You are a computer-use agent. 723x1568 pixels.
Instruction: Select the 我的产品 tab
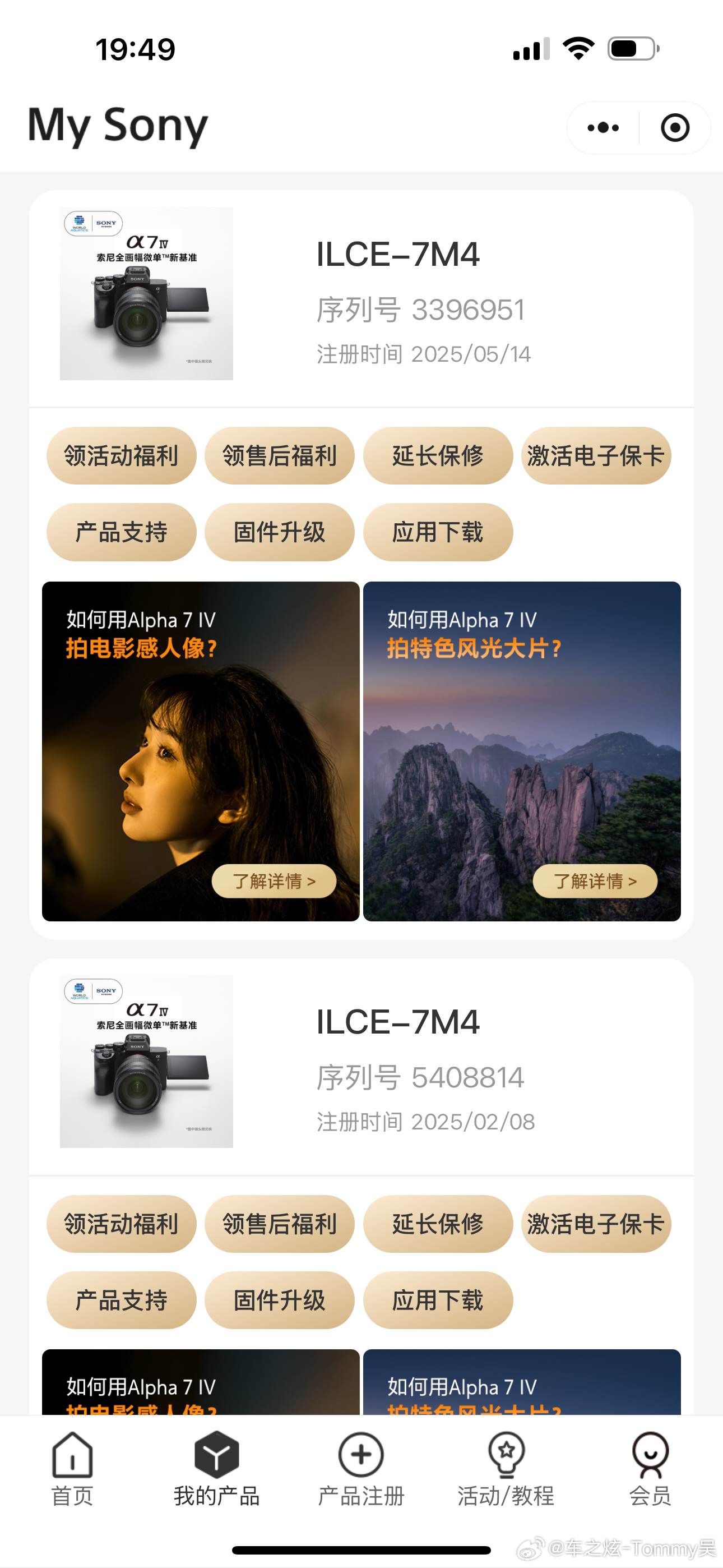coord(216,1468)
